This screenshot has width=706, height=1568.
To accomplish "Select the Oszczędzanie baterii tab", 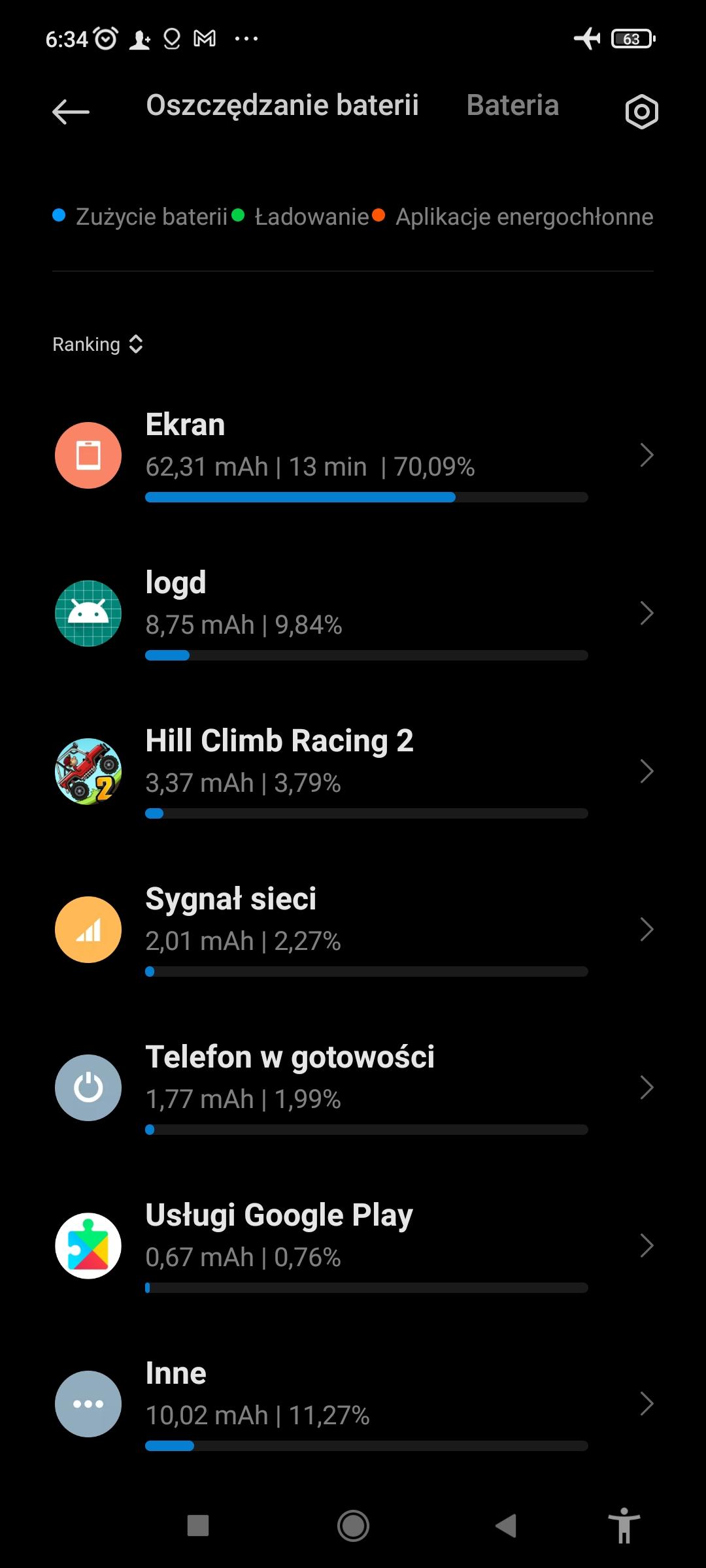I will 282,106.
